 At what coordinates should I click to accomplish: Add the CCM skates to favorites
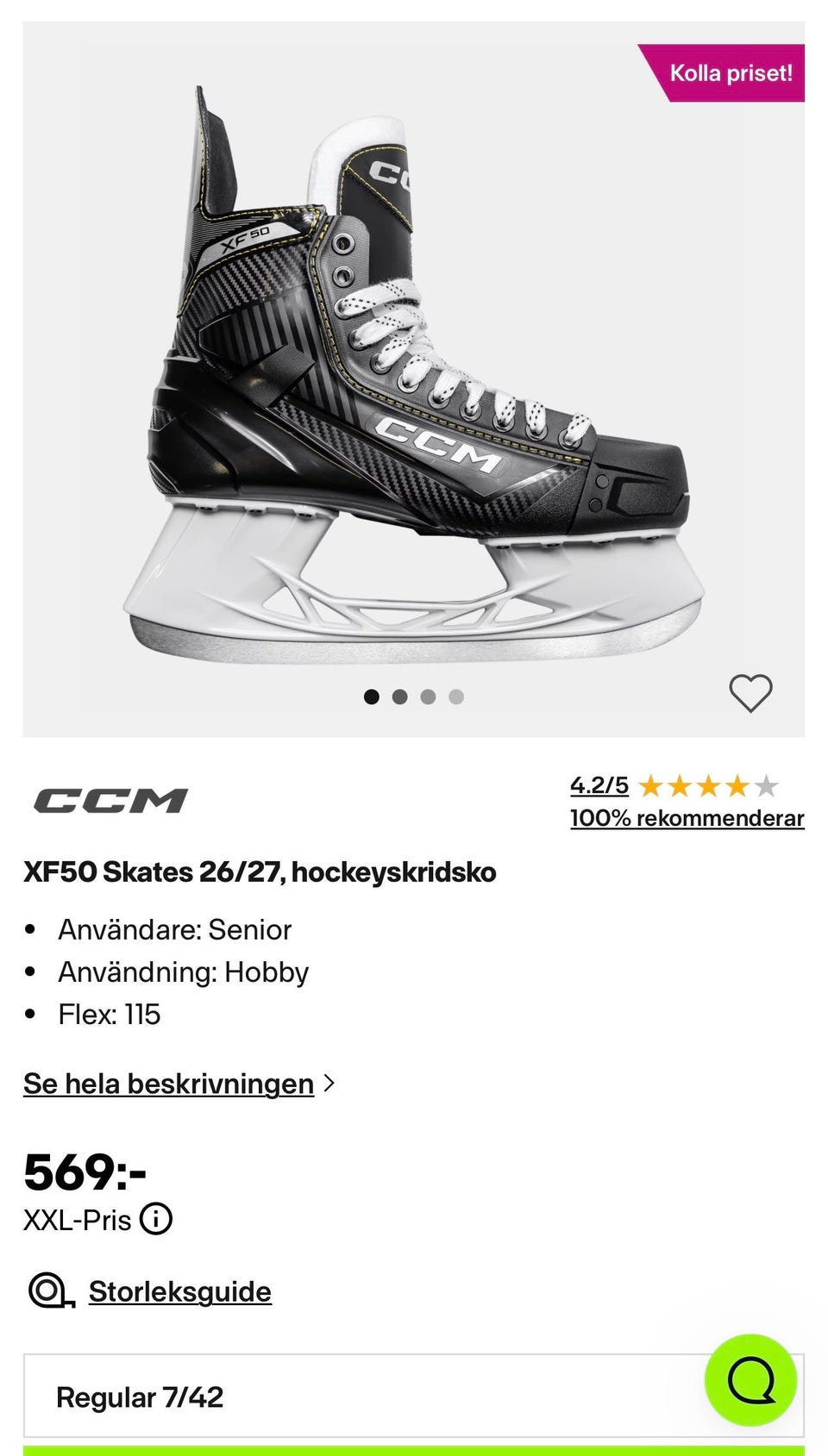(750, 693)
